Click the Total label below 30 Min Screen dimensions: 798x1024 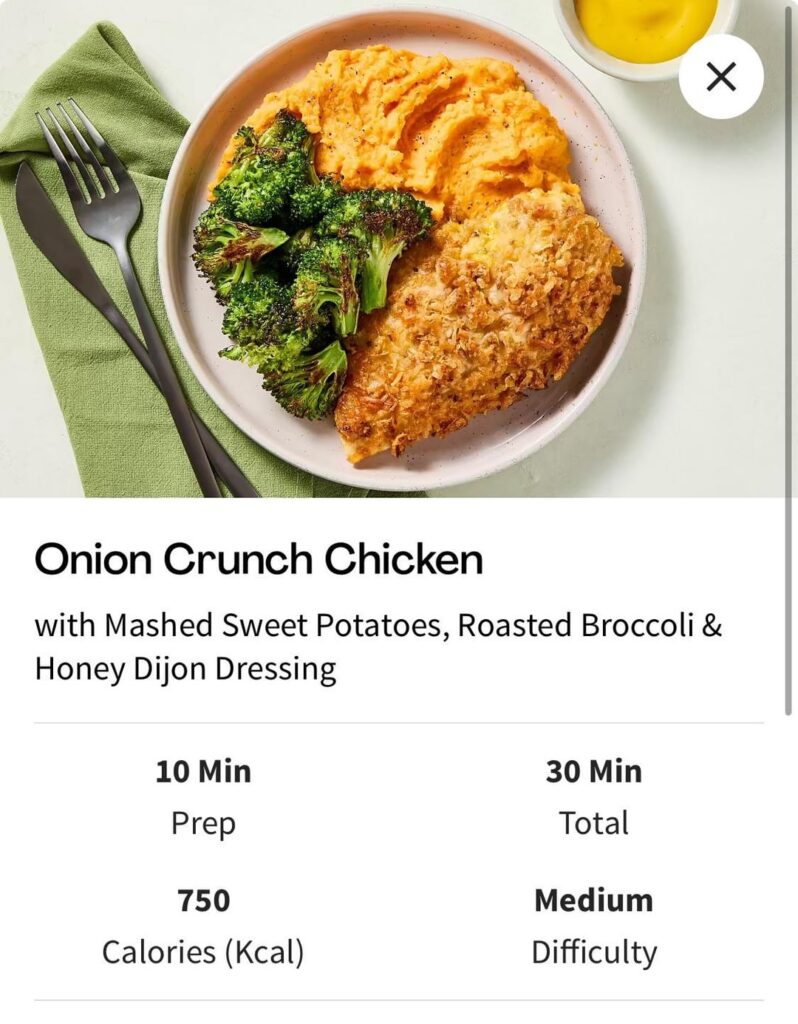594,824
